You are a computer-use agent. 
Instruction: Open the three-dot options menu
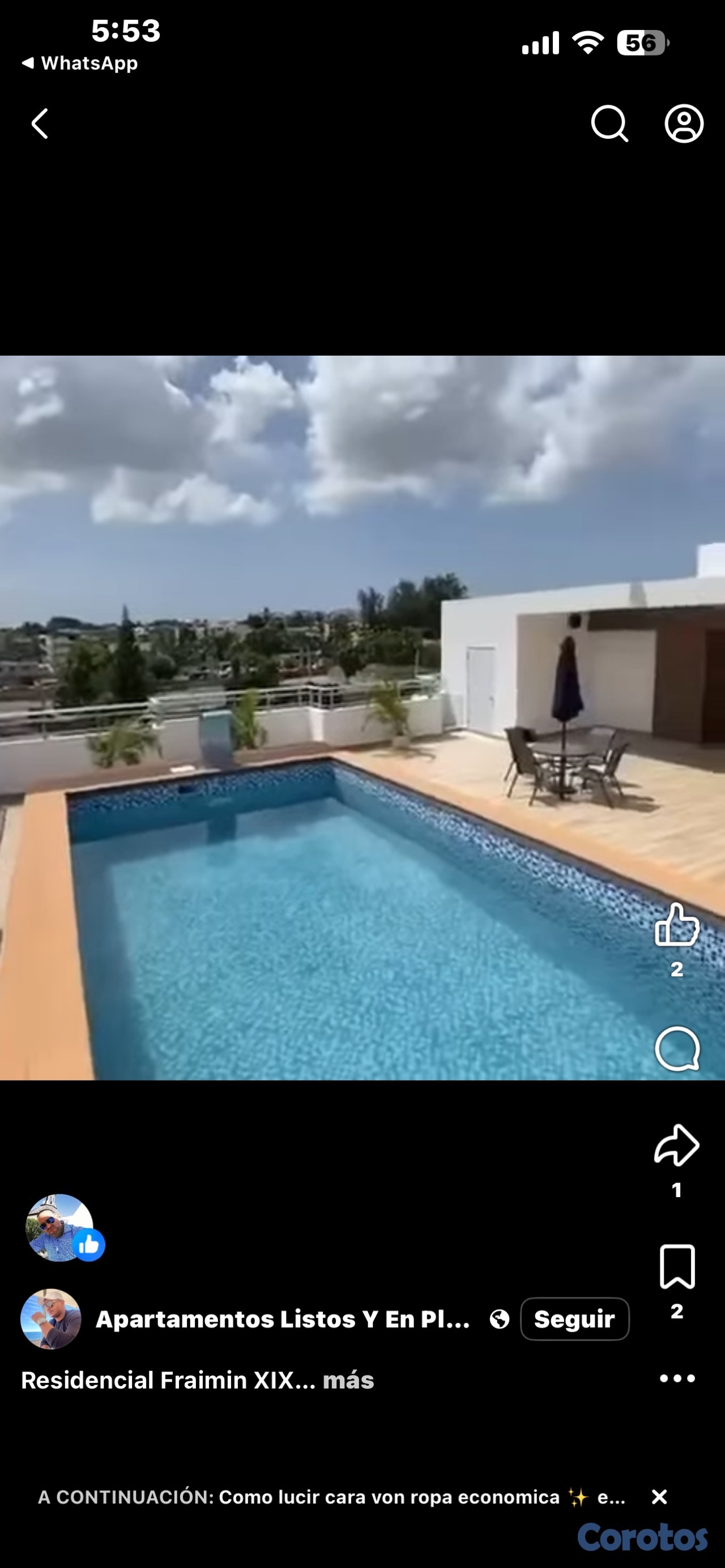tap(676, 1379)
